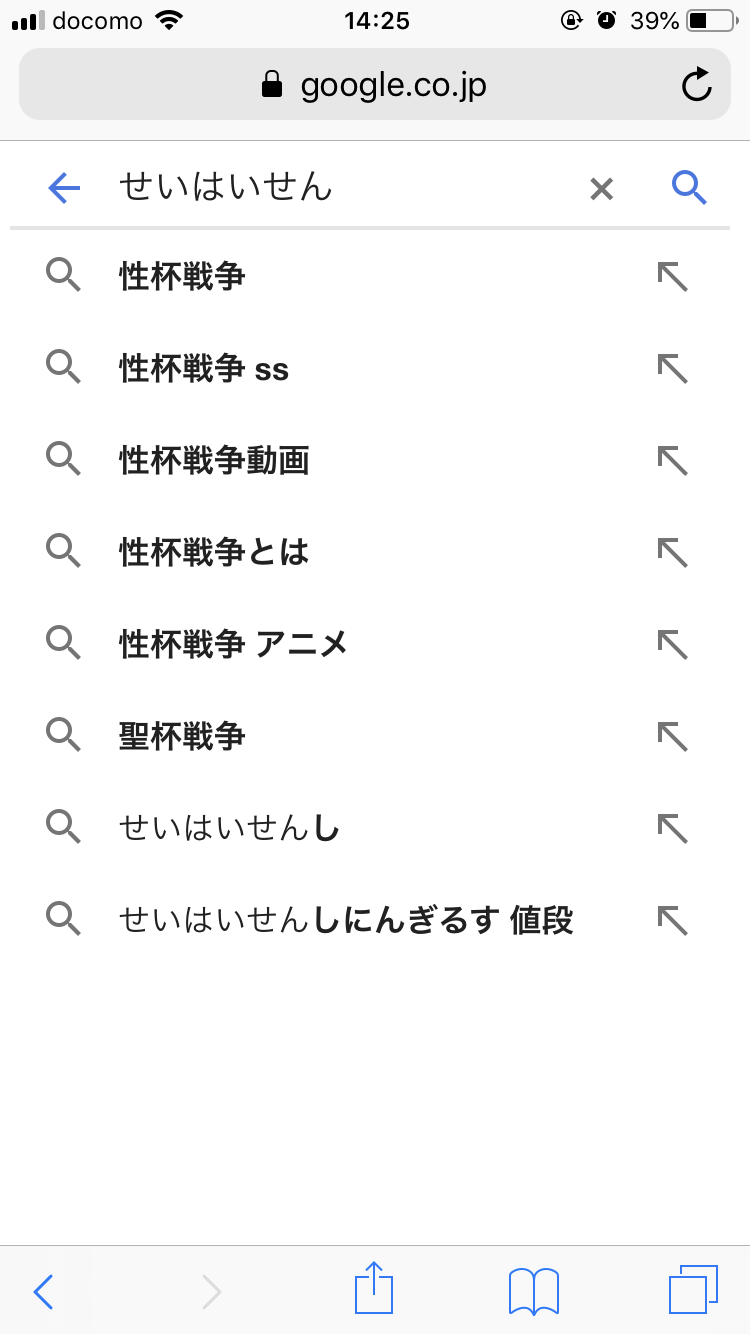Image resolution: width=750 pixels, height=1334 pixels.
Task: Choose the 性杯戦争動画 suggestion
Action: tap(214, 460)
